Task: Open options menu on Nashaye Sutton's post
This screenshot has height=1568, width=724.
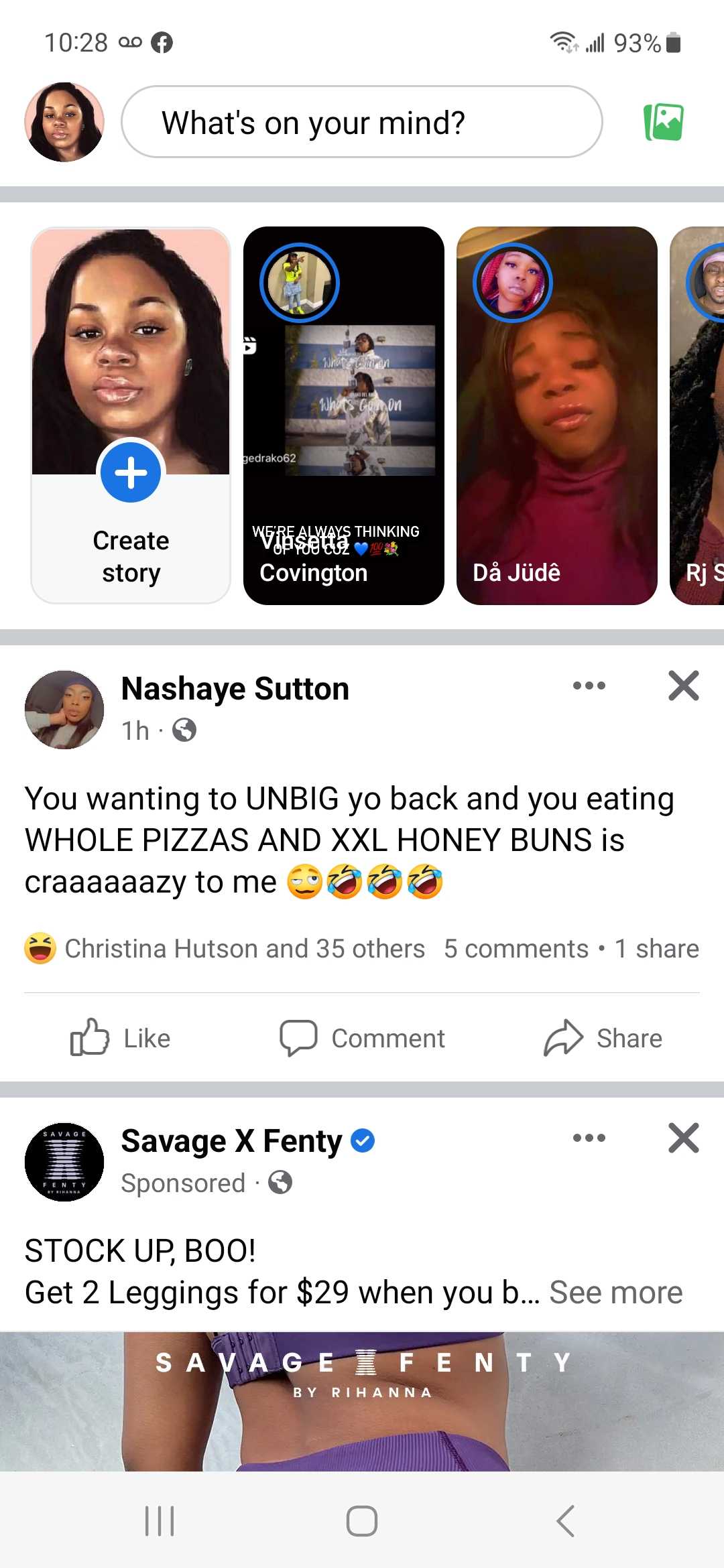Action: [x=589, y=685]
